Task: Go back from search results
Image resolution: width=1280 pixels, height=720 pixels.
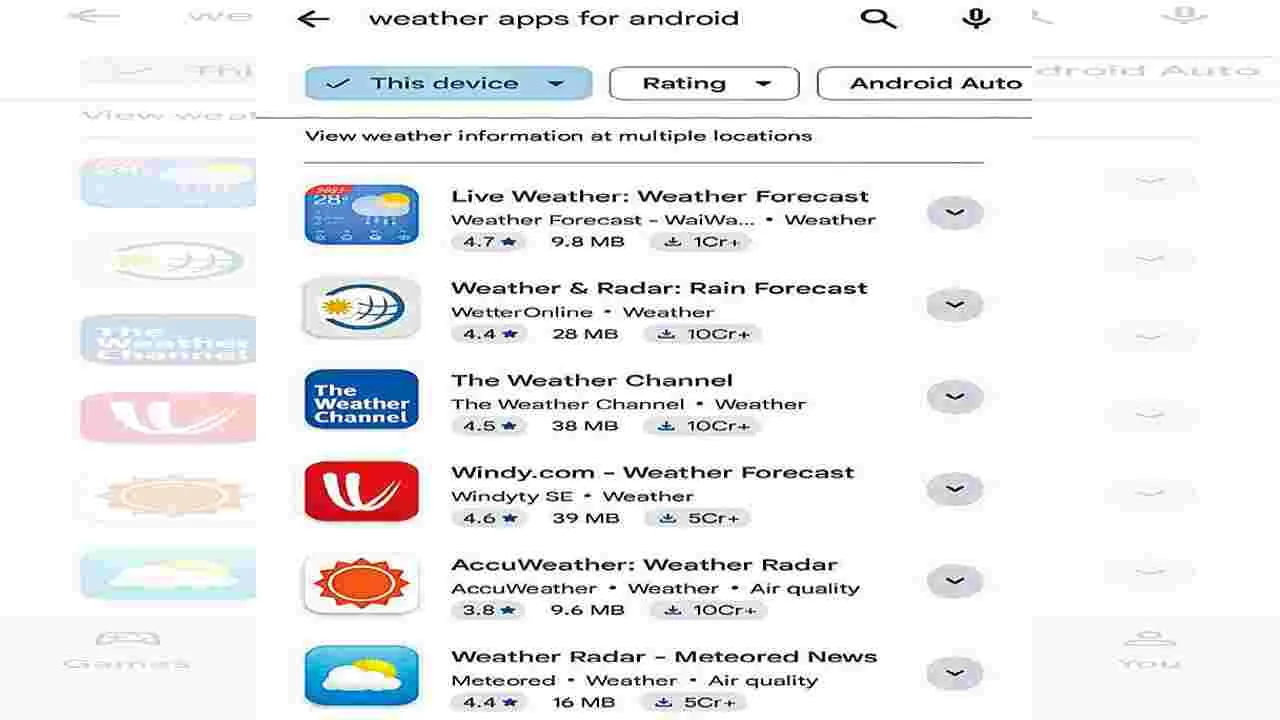Action: pos(314,19)
